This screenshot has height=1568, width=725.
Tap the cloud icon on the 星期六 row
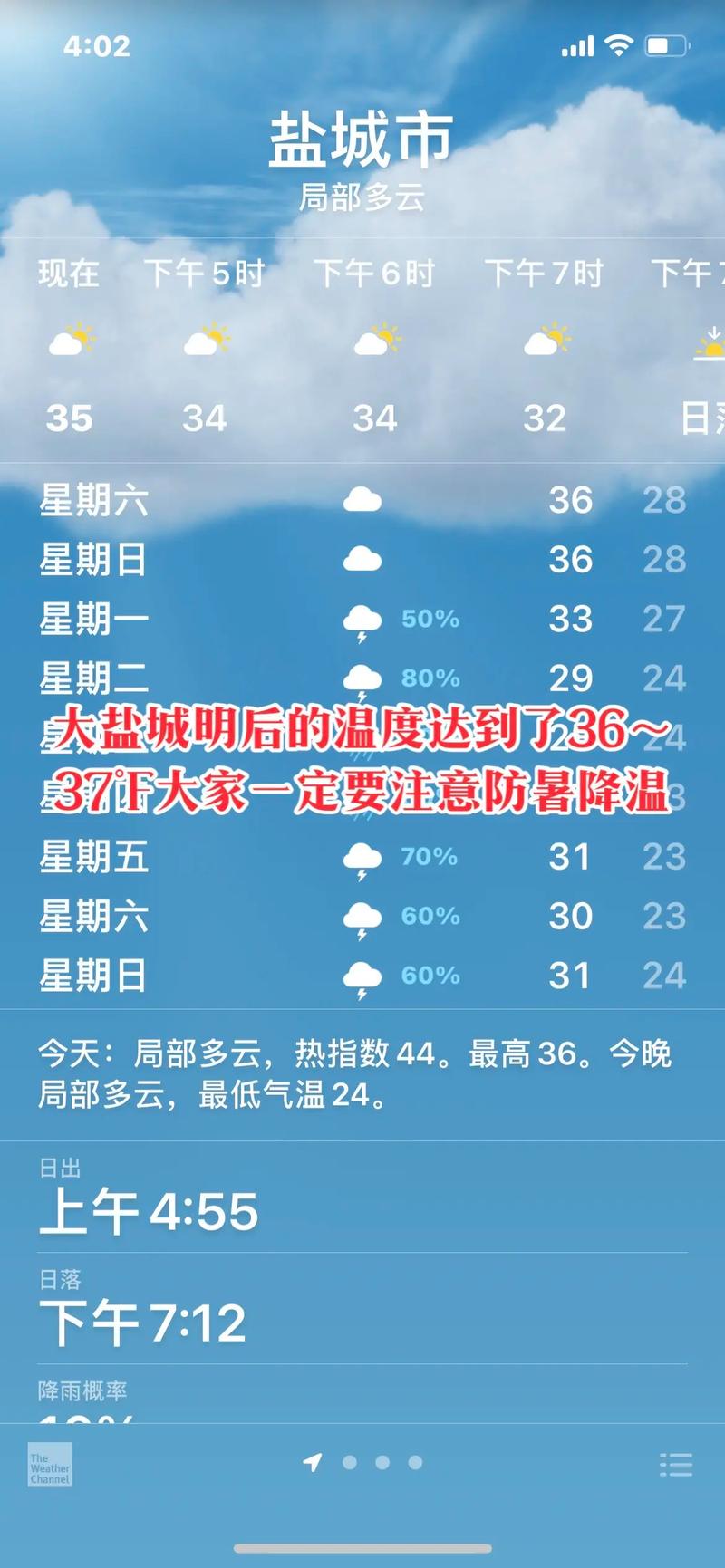point(362,498)
